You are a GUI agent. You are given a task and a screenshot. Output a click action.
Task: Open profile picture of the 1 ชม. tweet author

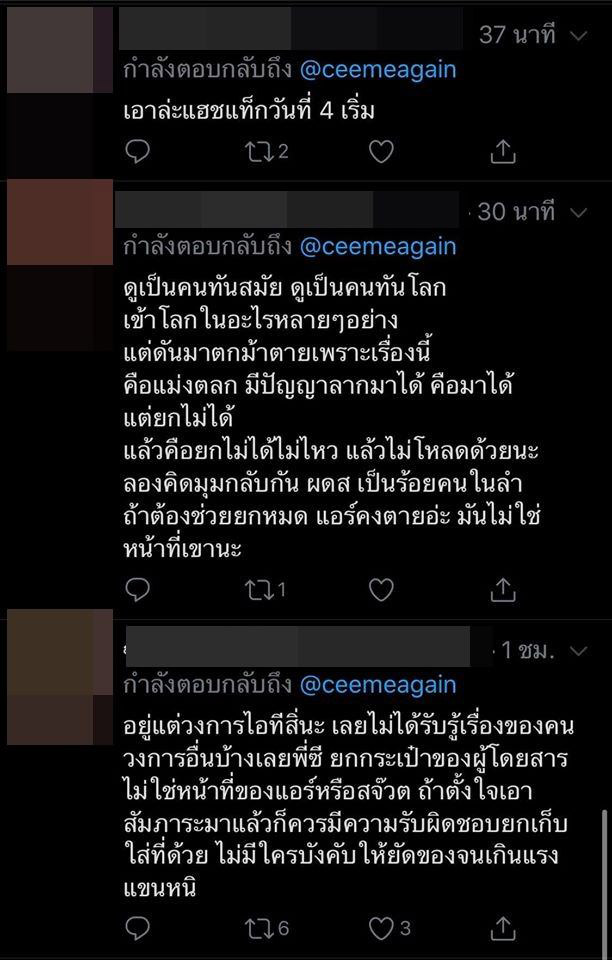pyautogui.click(x=59, y=665)
